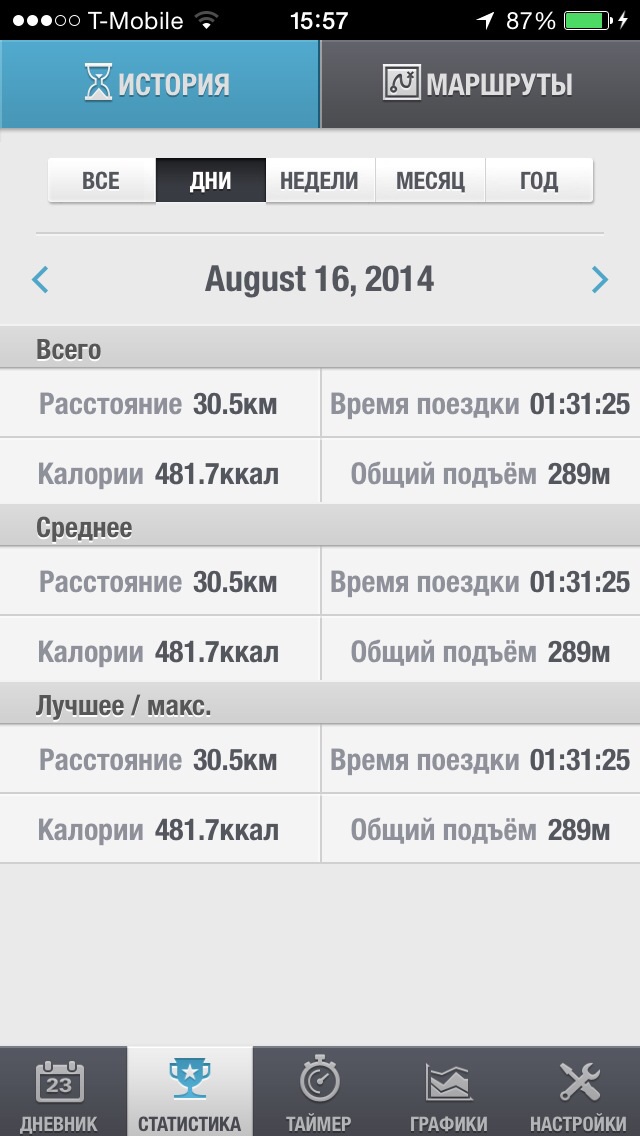Go to the previous day arrow
This screenshot has width=640, height=1136.
[x=41, y=279]
